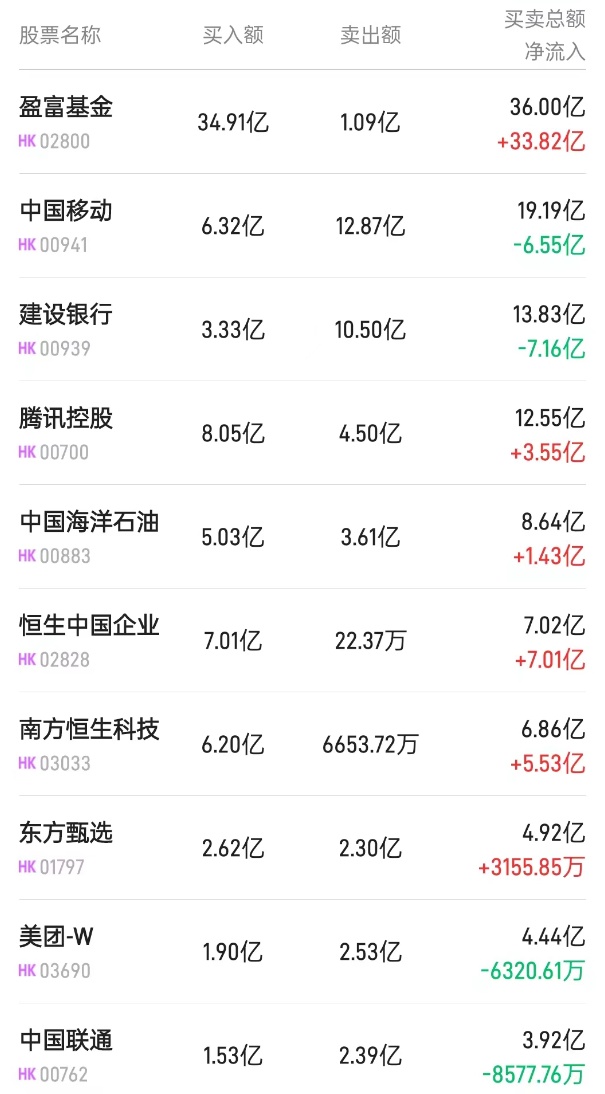
Task: Tap the 中国海洋石油 entry
Action: point(89,522)
